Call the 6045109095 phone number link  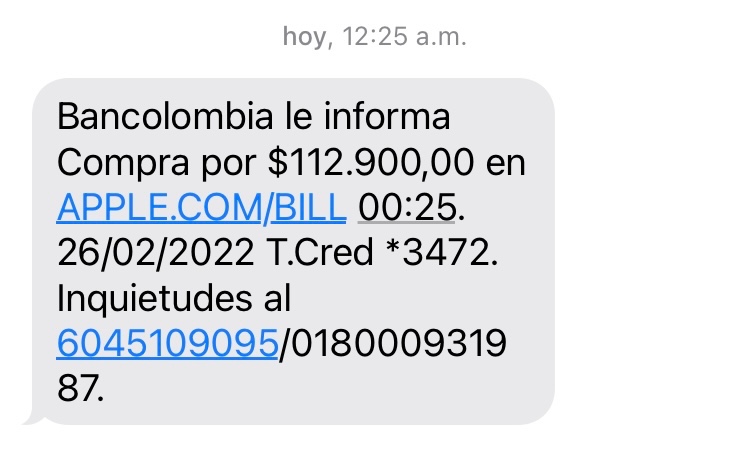167,343
